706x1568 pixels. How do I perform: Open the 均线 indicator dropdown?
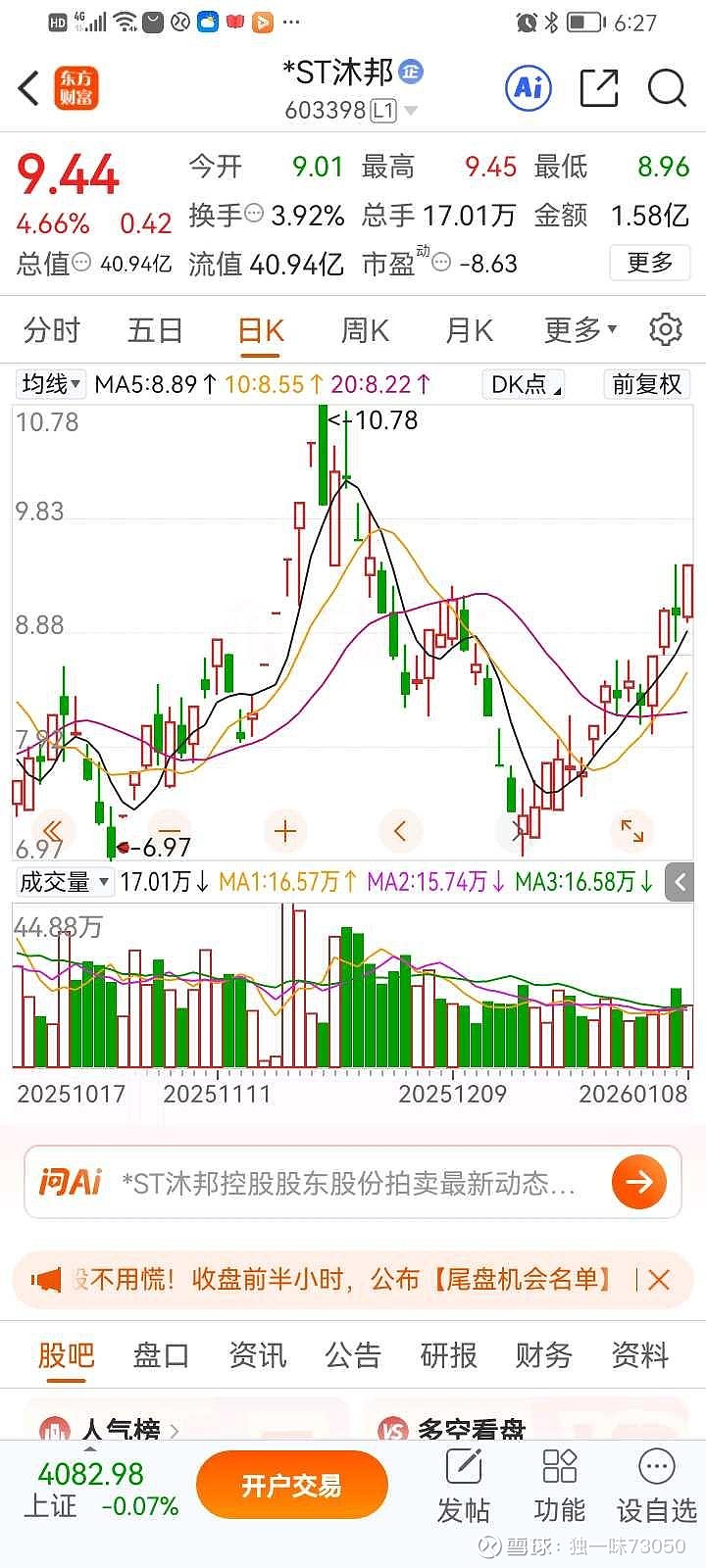click(50, 384)
